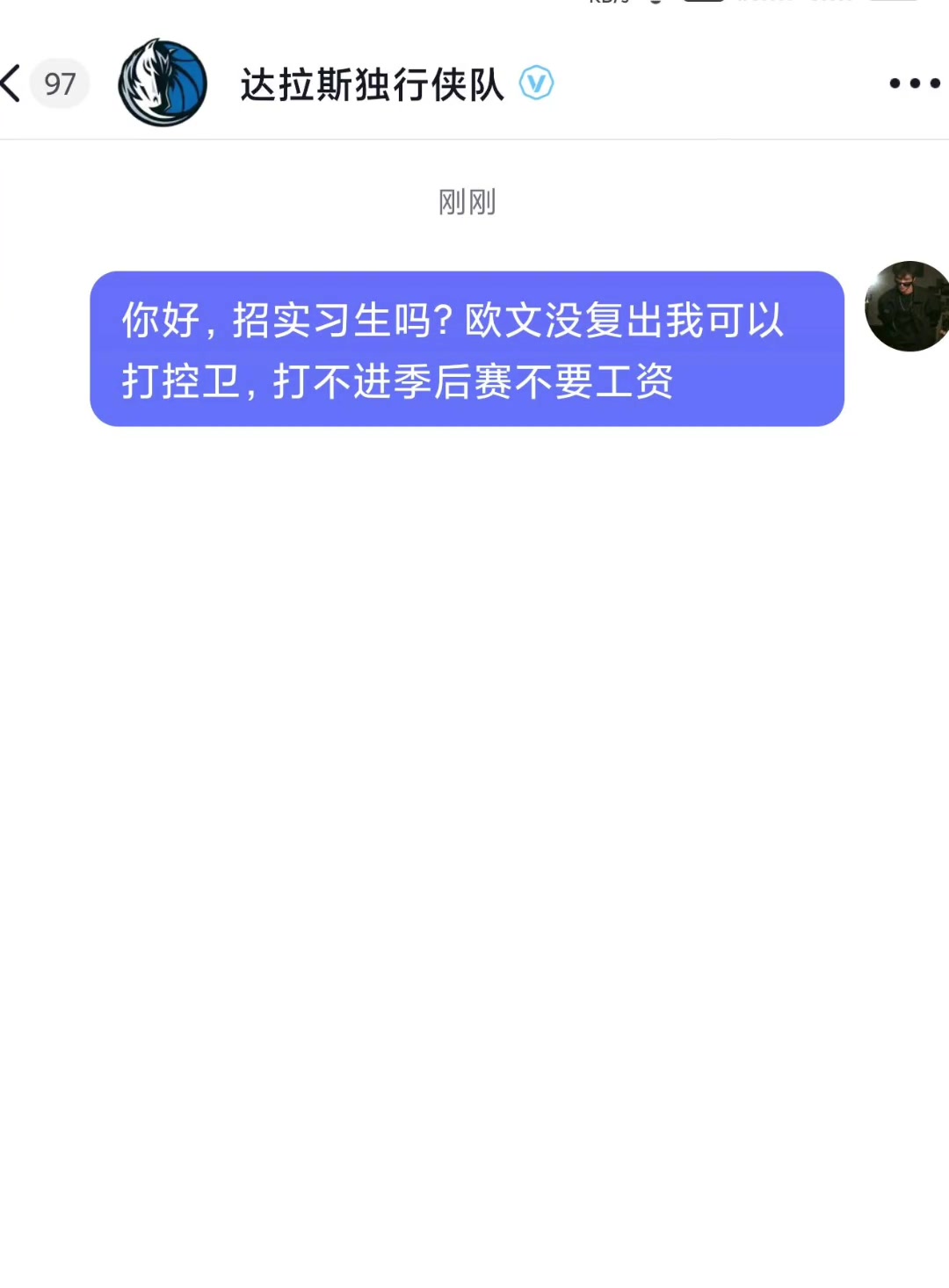
Task: Tap the left chevron in the header
Action: tap(11, 83)
